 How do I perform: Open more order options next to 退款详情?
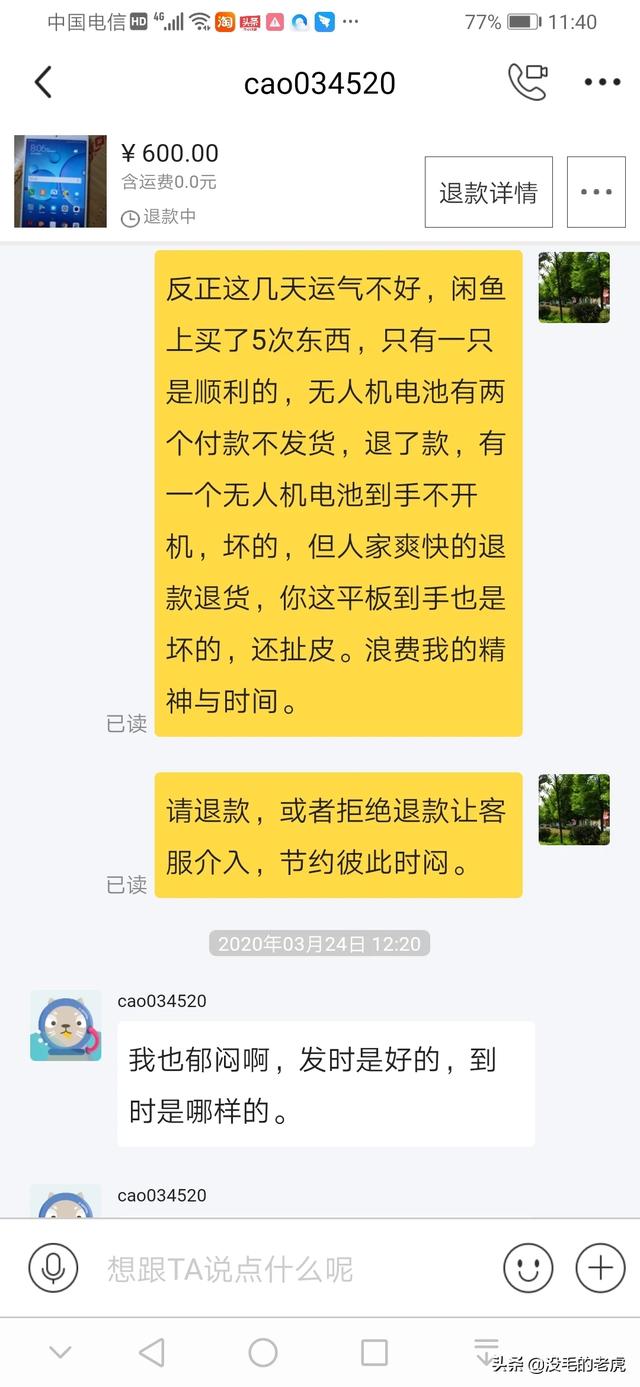pyautogui.click(x=596, y=192)
